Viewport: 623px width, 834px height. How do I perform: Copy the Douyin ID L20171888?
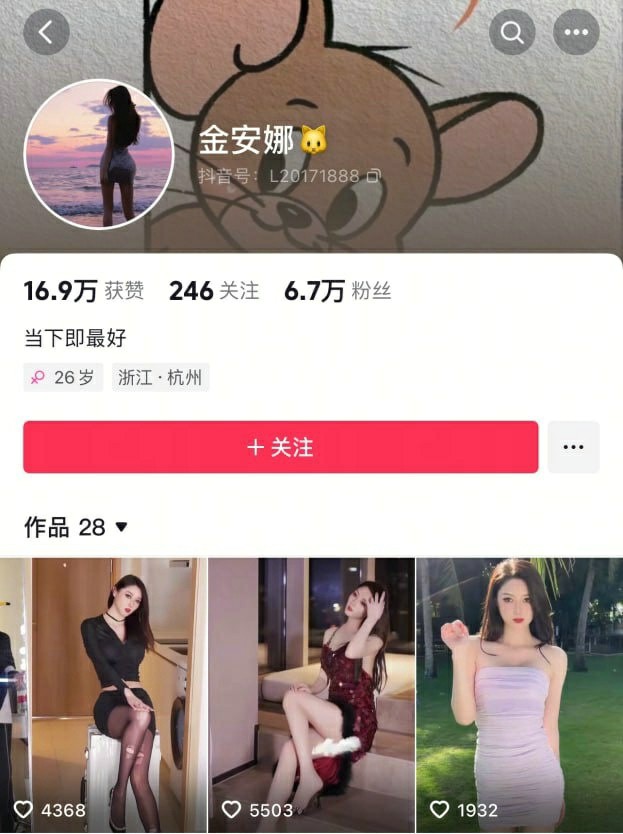(x=374, y=176)
